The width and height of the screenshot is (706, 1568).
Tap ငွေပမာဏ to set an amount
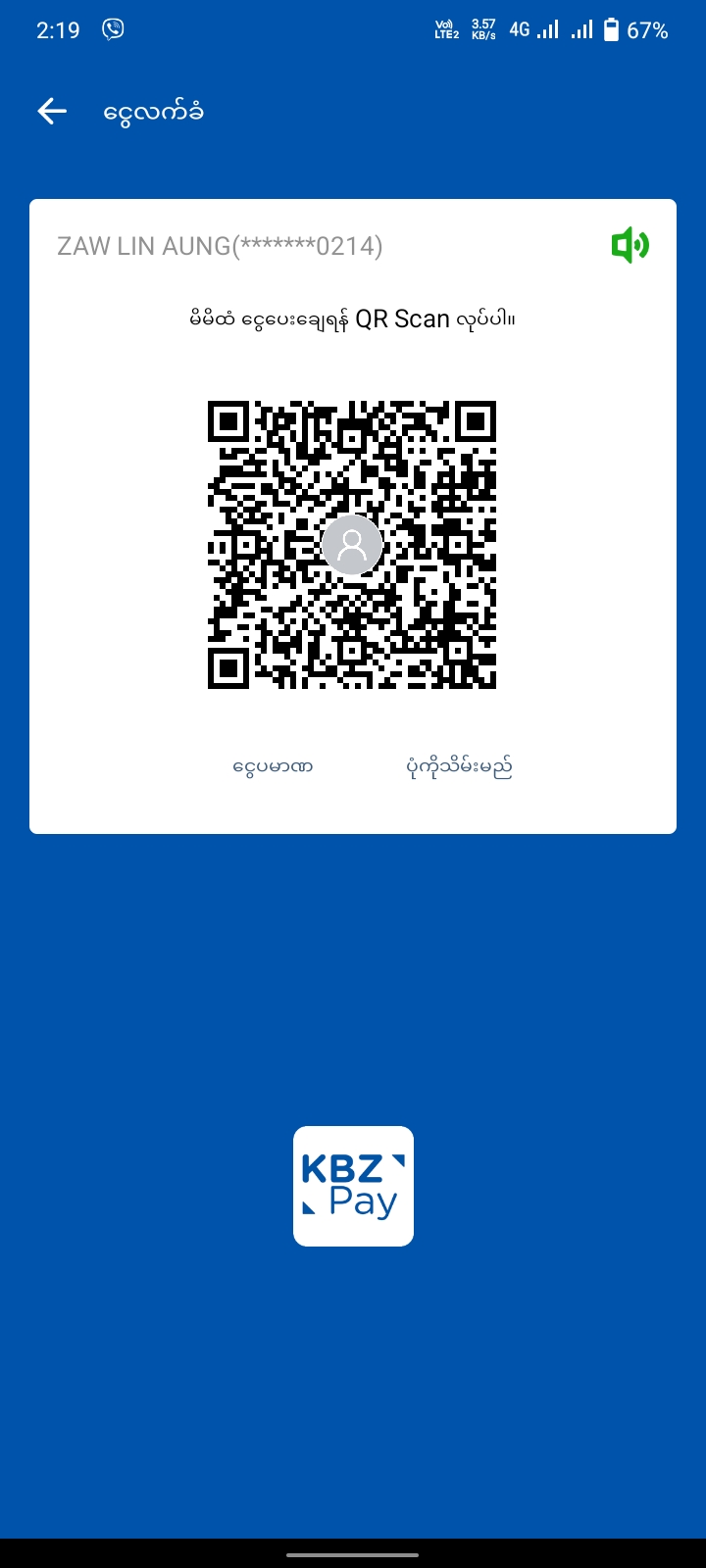[273, 765]
